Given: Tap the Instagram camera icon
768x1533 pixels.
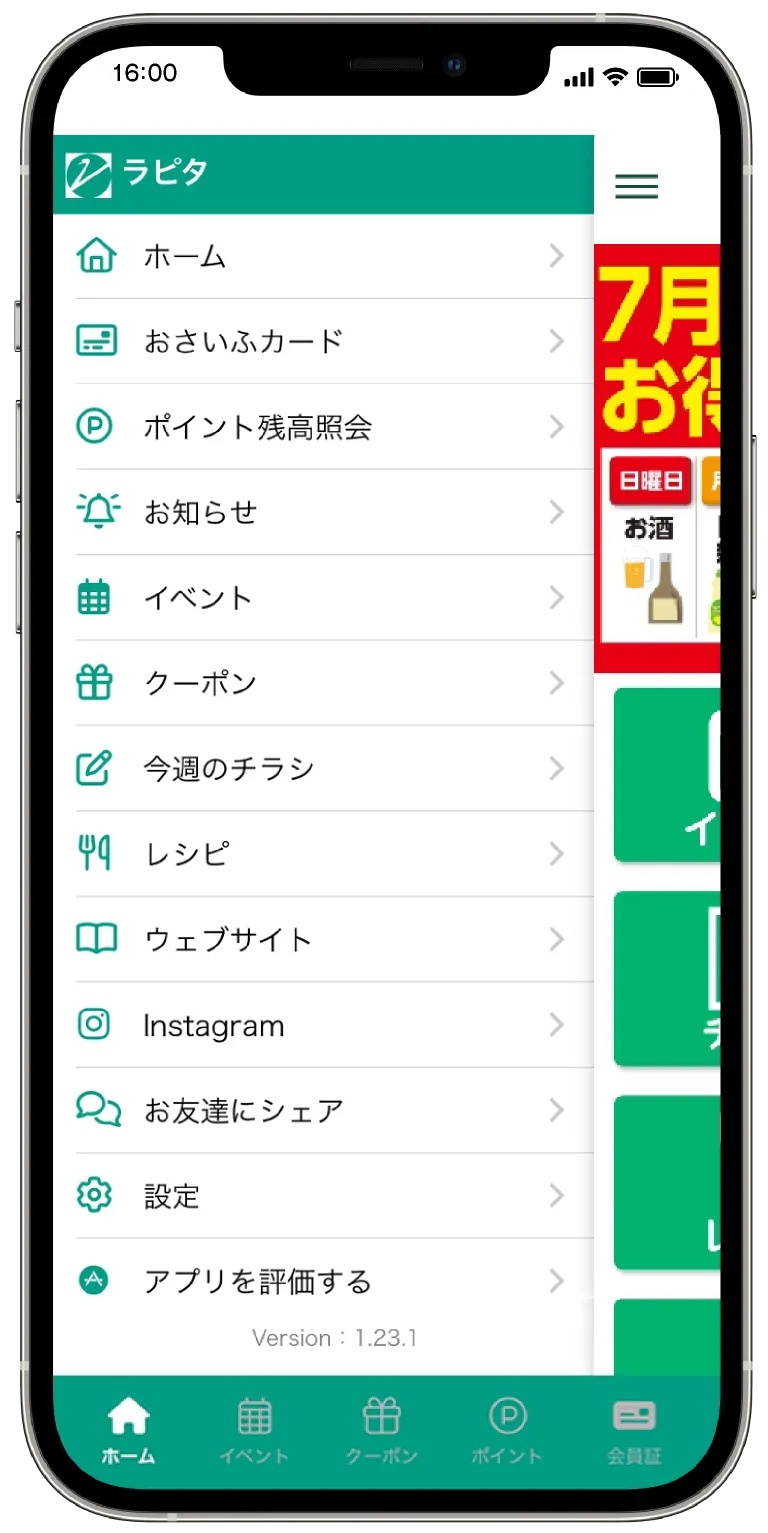Looking at the screenshot, I should tap(95, 1024).
